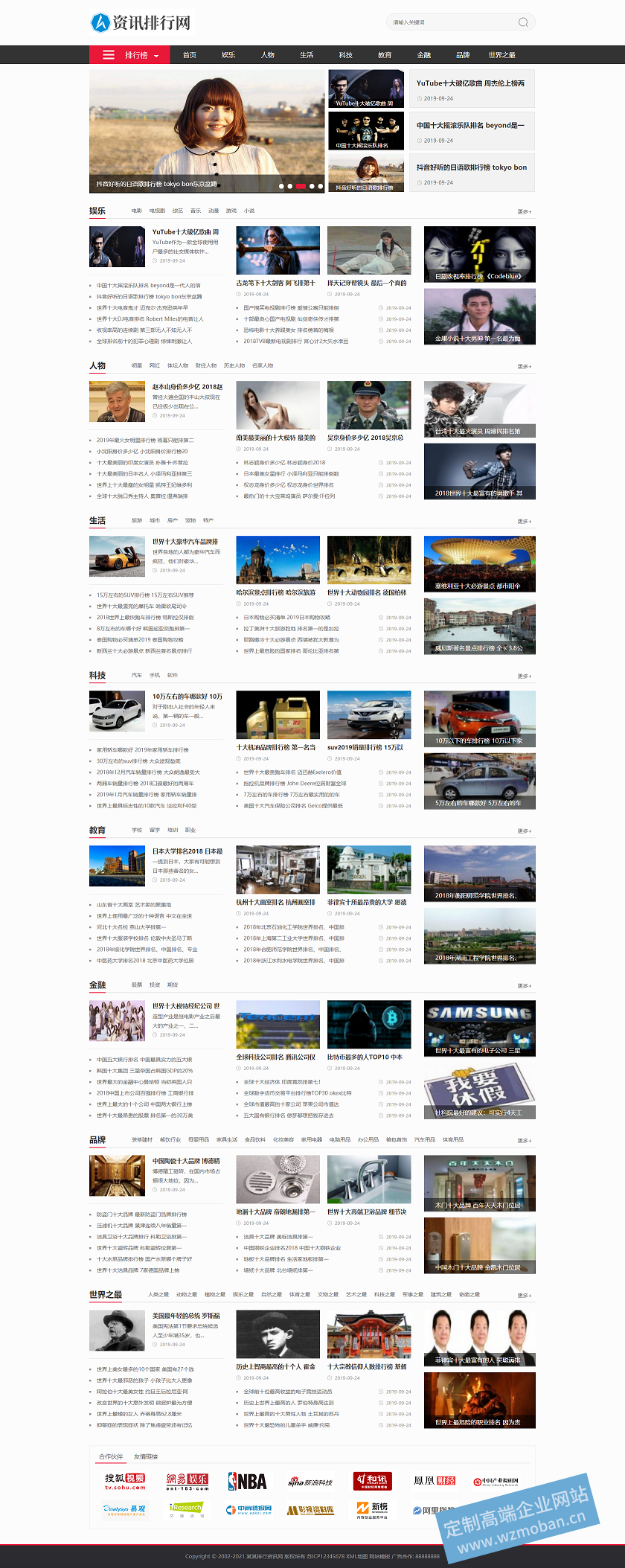This screenshot has height=1568, width=625.
Task: Visit the NBA partner link
Action: pos(247,1481)
